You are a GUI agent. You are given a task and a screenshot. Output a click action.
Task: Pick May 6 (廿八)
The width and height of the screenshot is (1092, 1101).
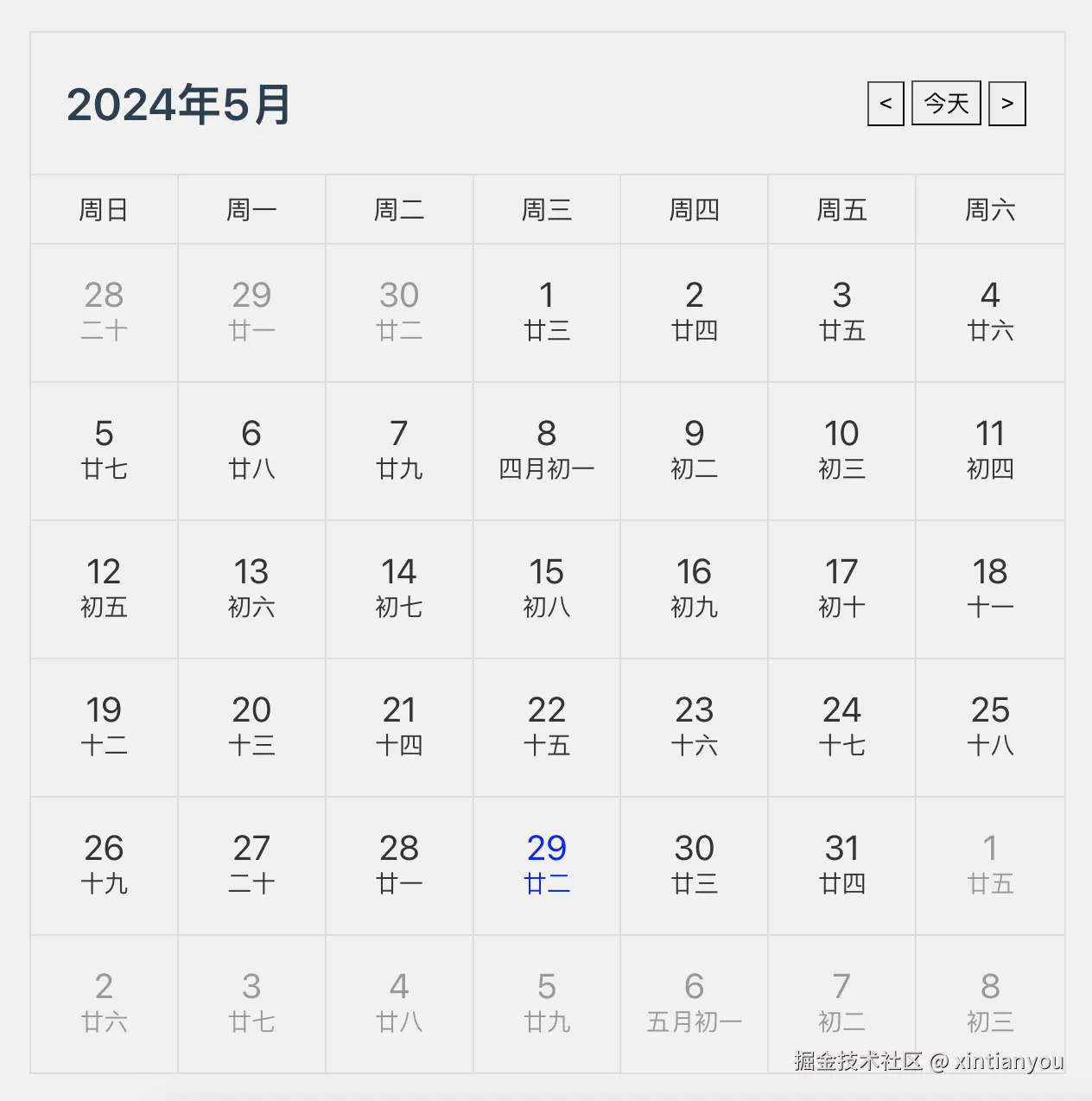click(x=251, y=450)
